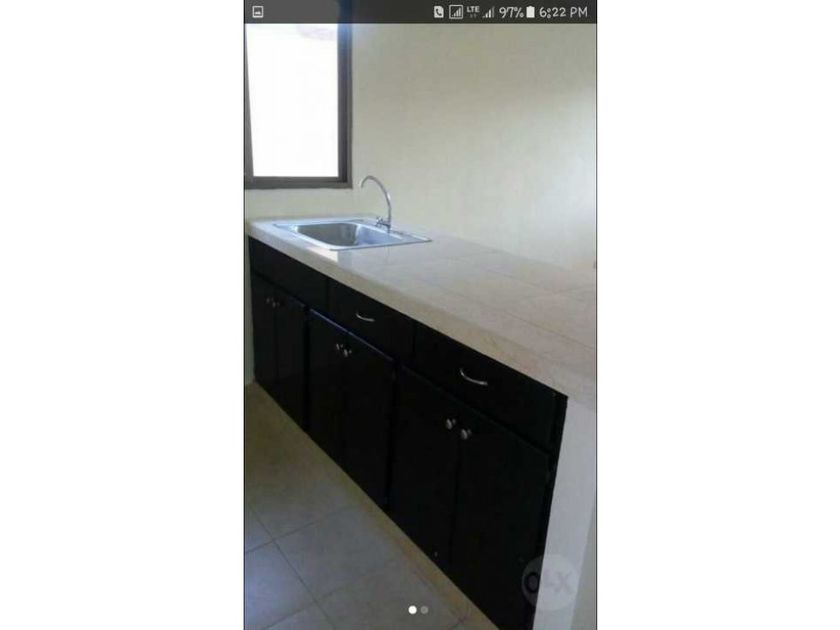
Task: Jump to the second photo indicator dot
Action: point(424,610)
